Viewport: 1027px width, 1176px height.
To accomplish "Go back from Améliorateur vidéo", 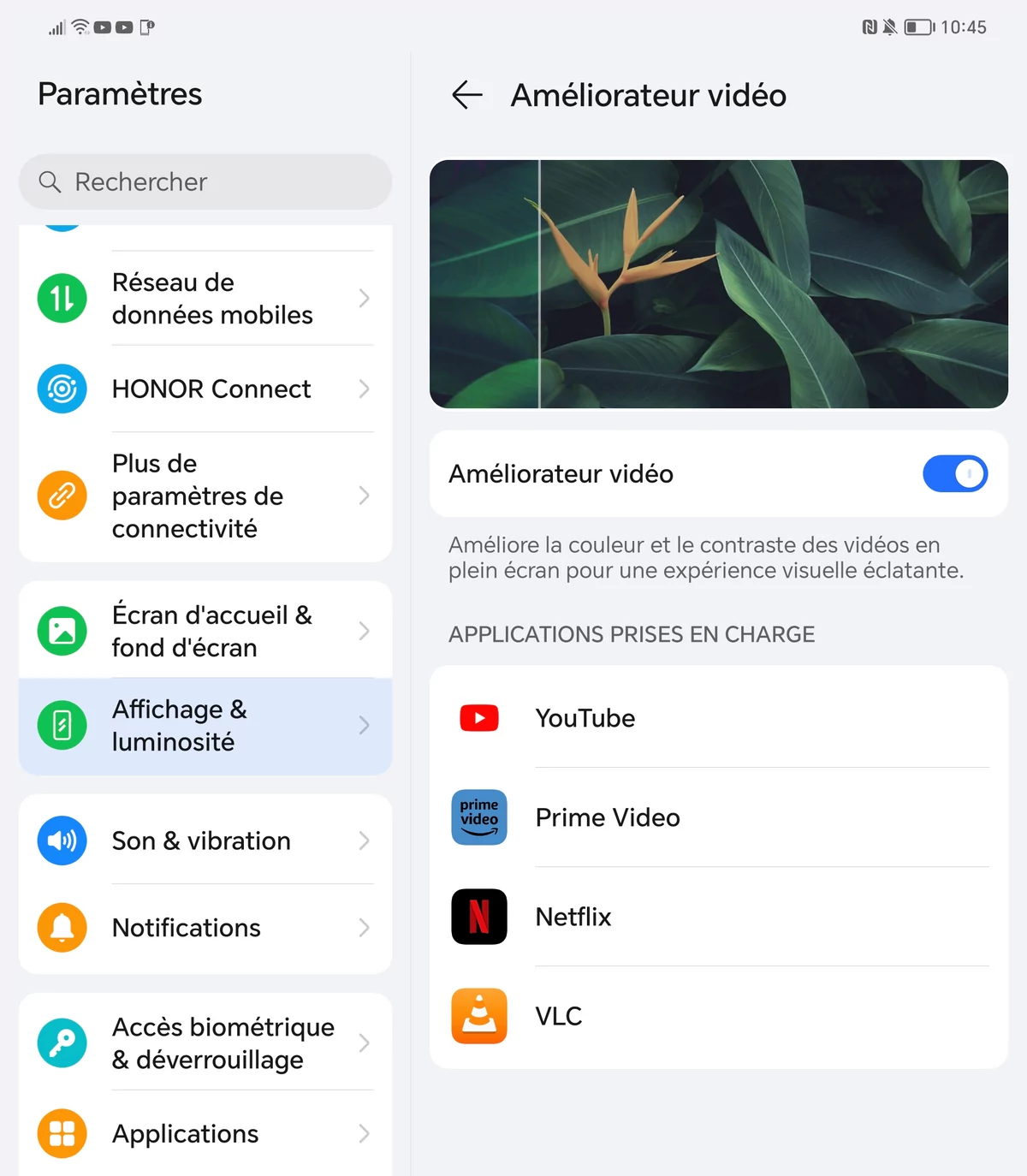I will (x=467, y=95).
